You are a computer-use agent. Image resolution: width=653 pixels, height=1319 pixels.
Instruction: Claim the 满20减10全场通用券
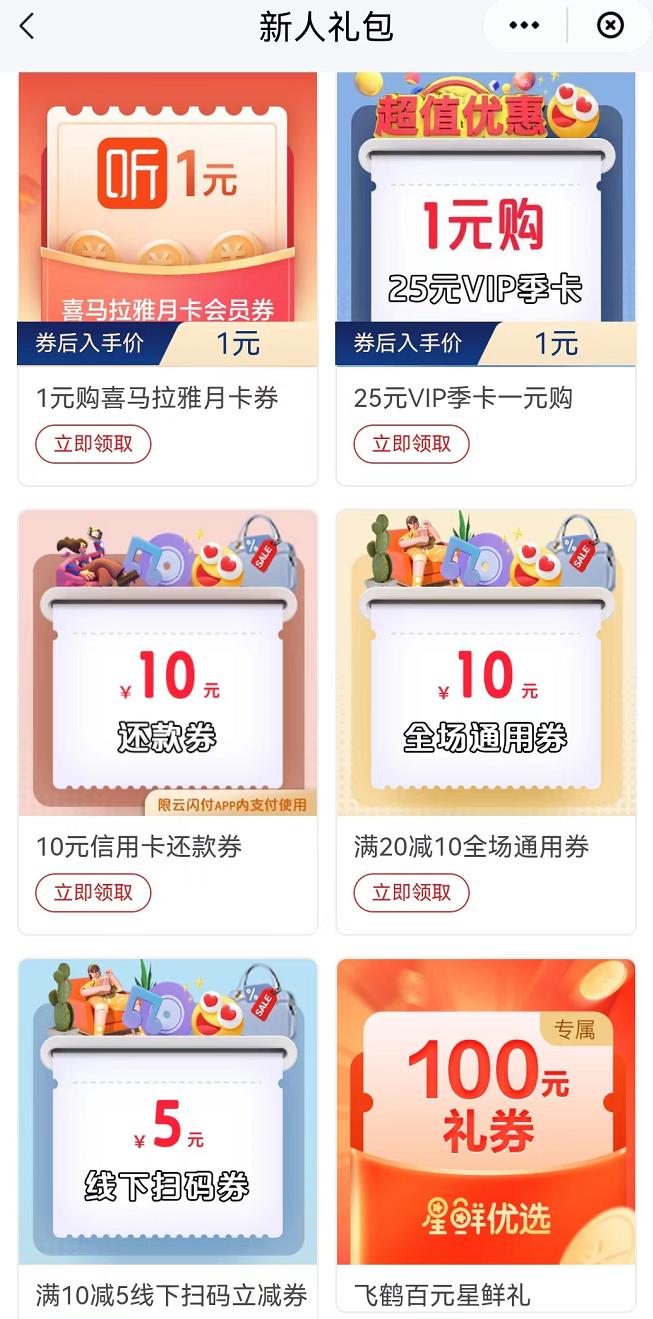coord(411,893)
